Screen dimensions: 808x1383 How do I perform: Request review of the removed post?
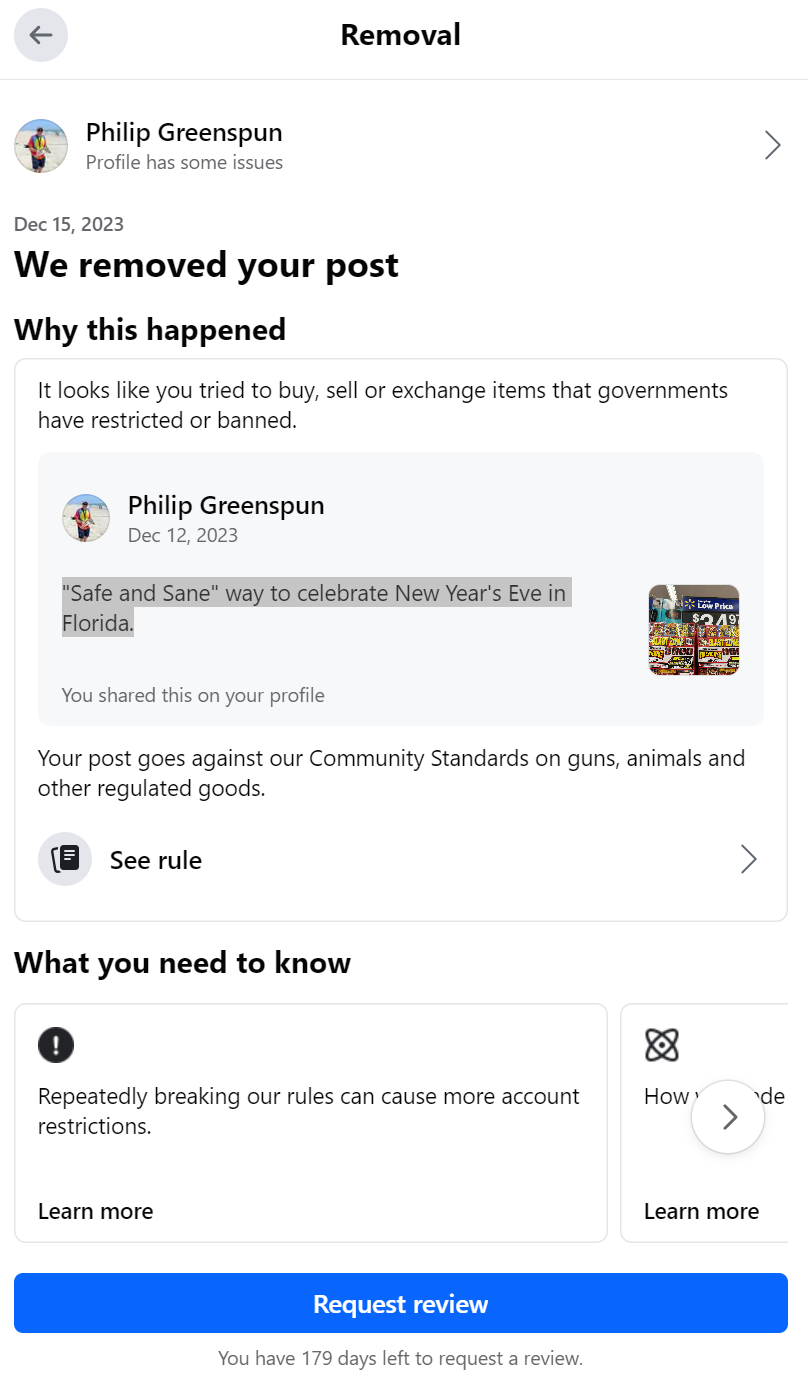[400, 1303]
